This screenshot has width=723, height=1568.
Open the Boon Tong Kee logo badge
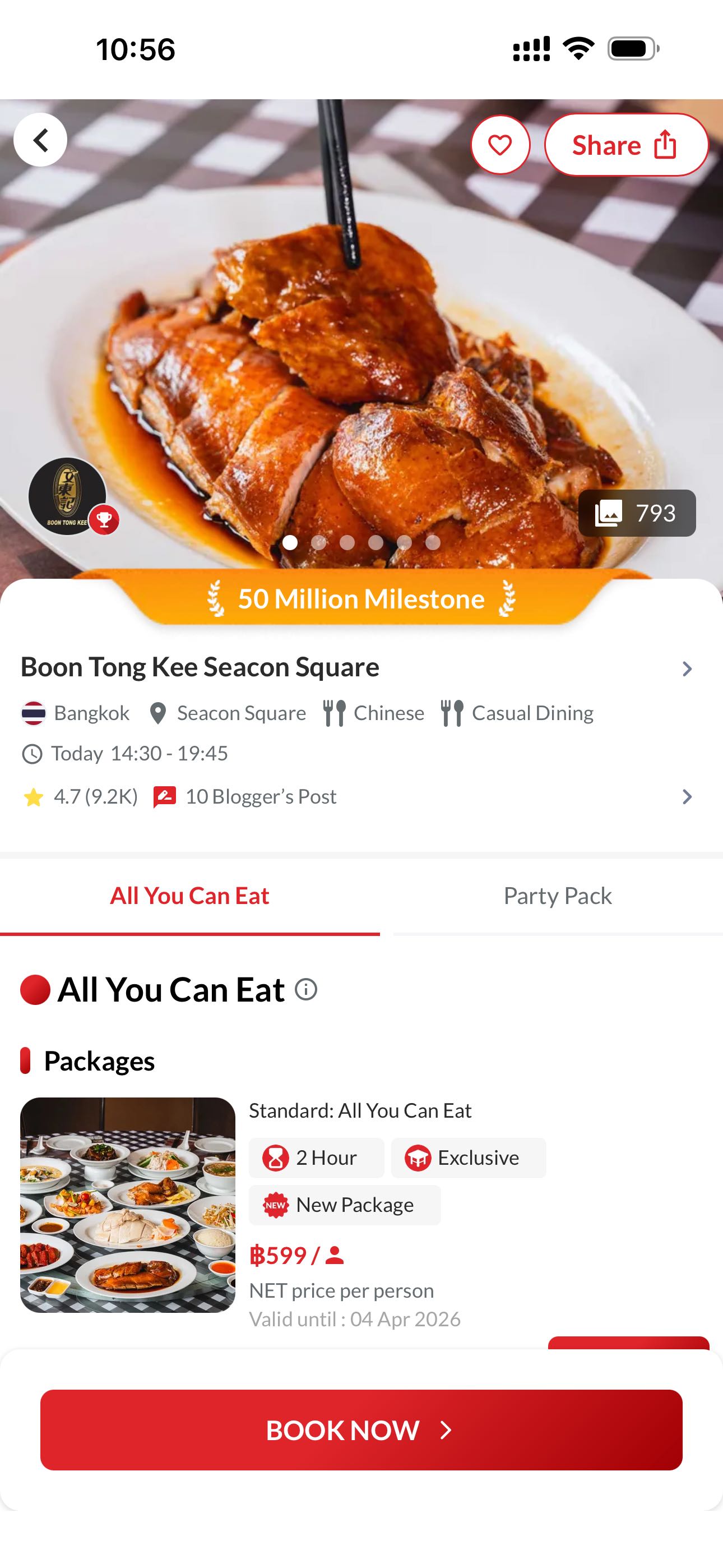point(68,496)
